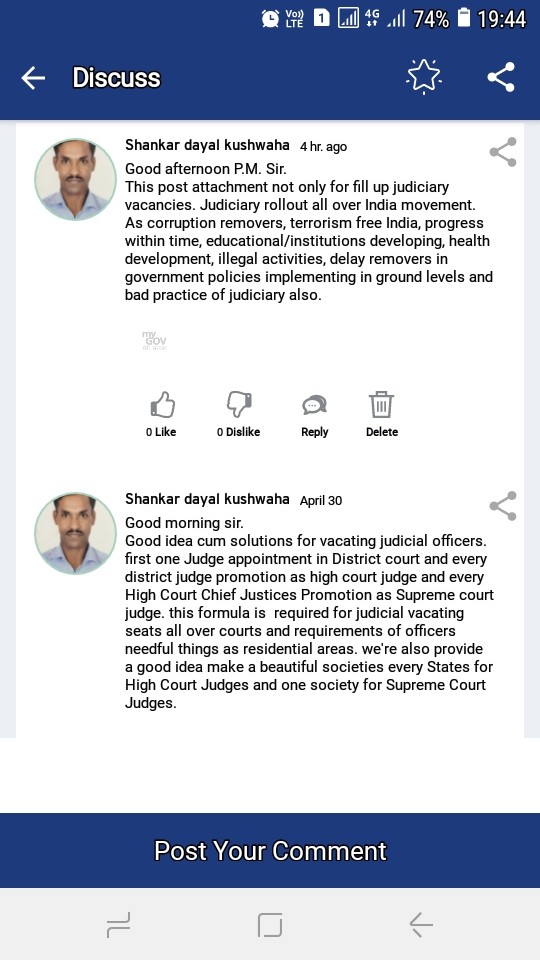
Task: Share this discussion from the header
Action: tap(501, 77)
